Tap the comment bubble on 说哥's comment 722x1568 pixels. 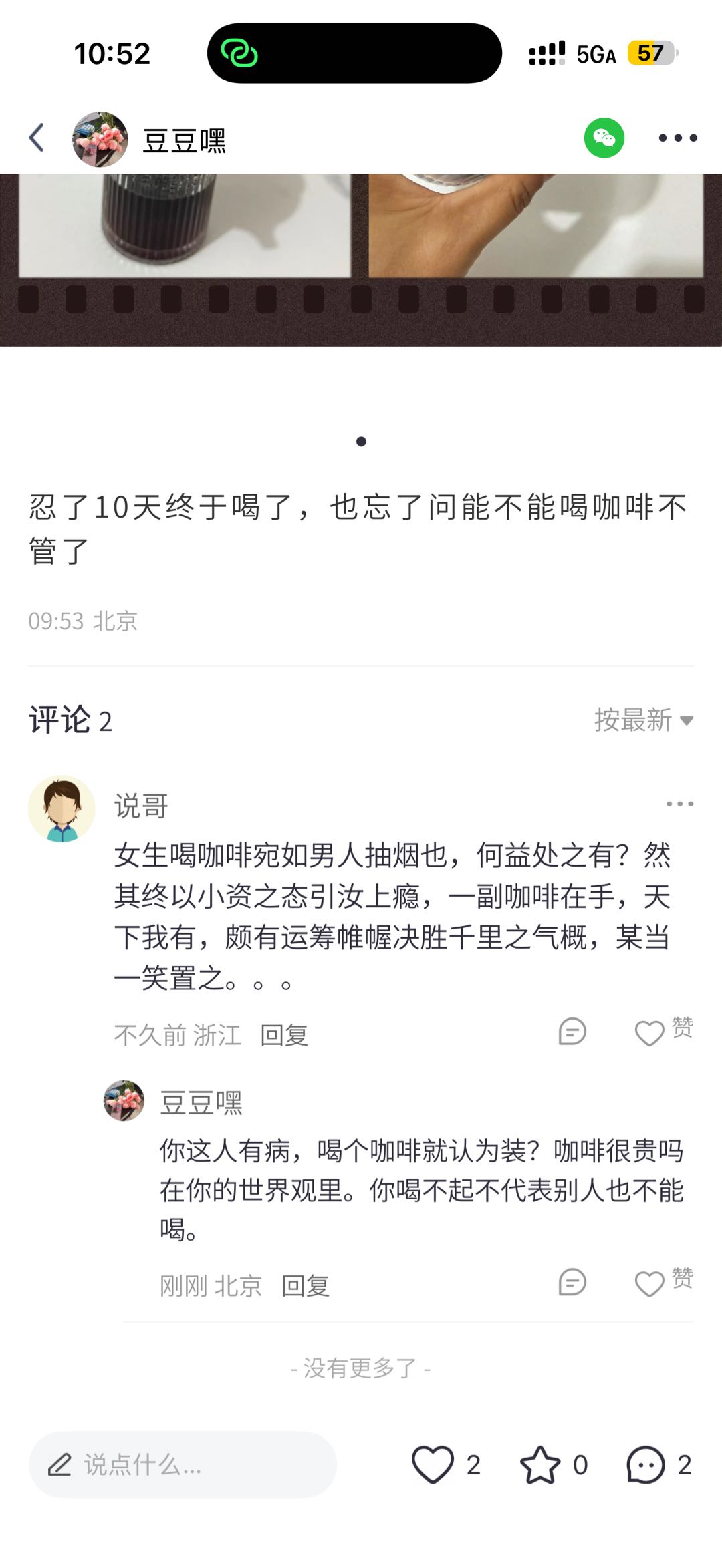click(x=572, y=1032)
